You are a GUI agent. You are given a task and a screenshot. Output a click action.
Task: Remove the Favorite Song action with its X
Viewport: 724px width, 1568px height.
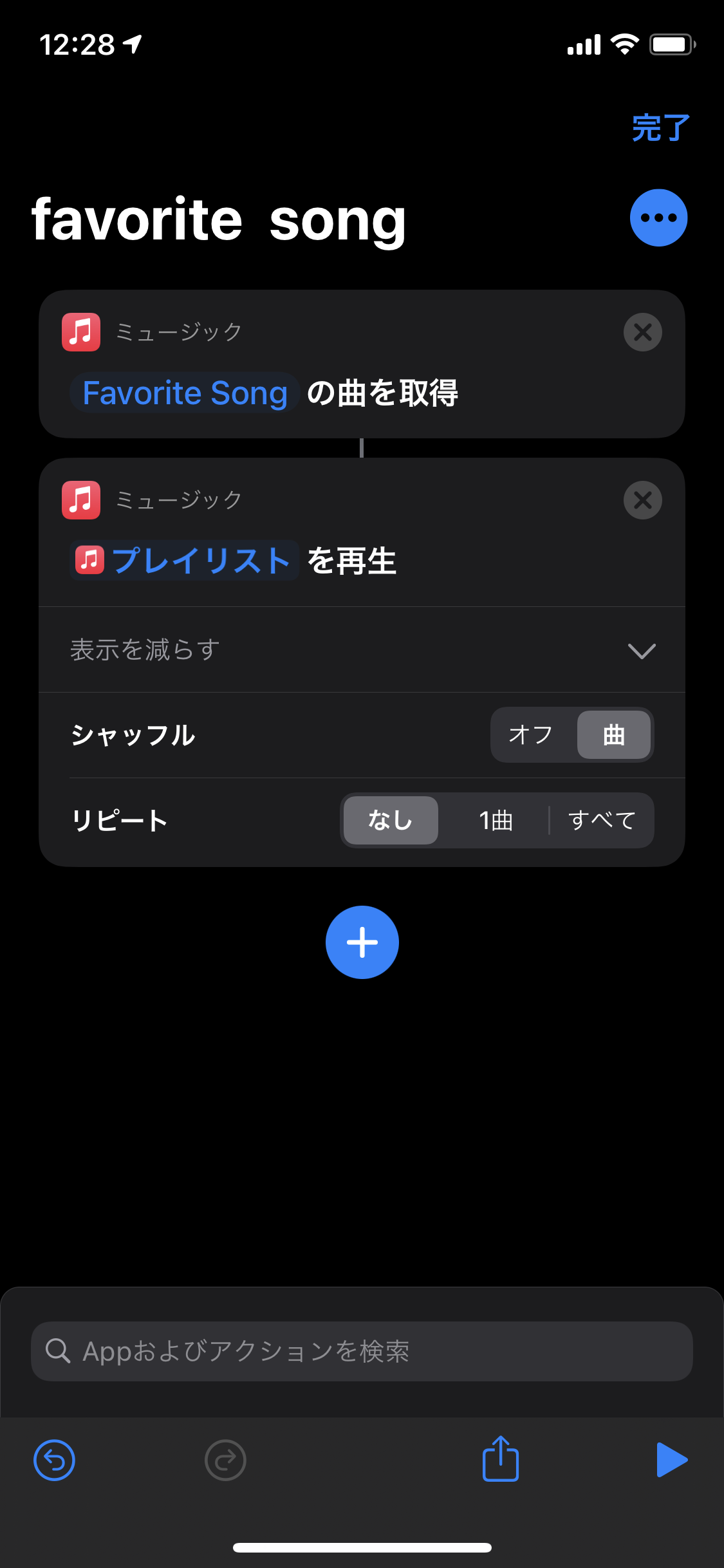pos(642,332)
